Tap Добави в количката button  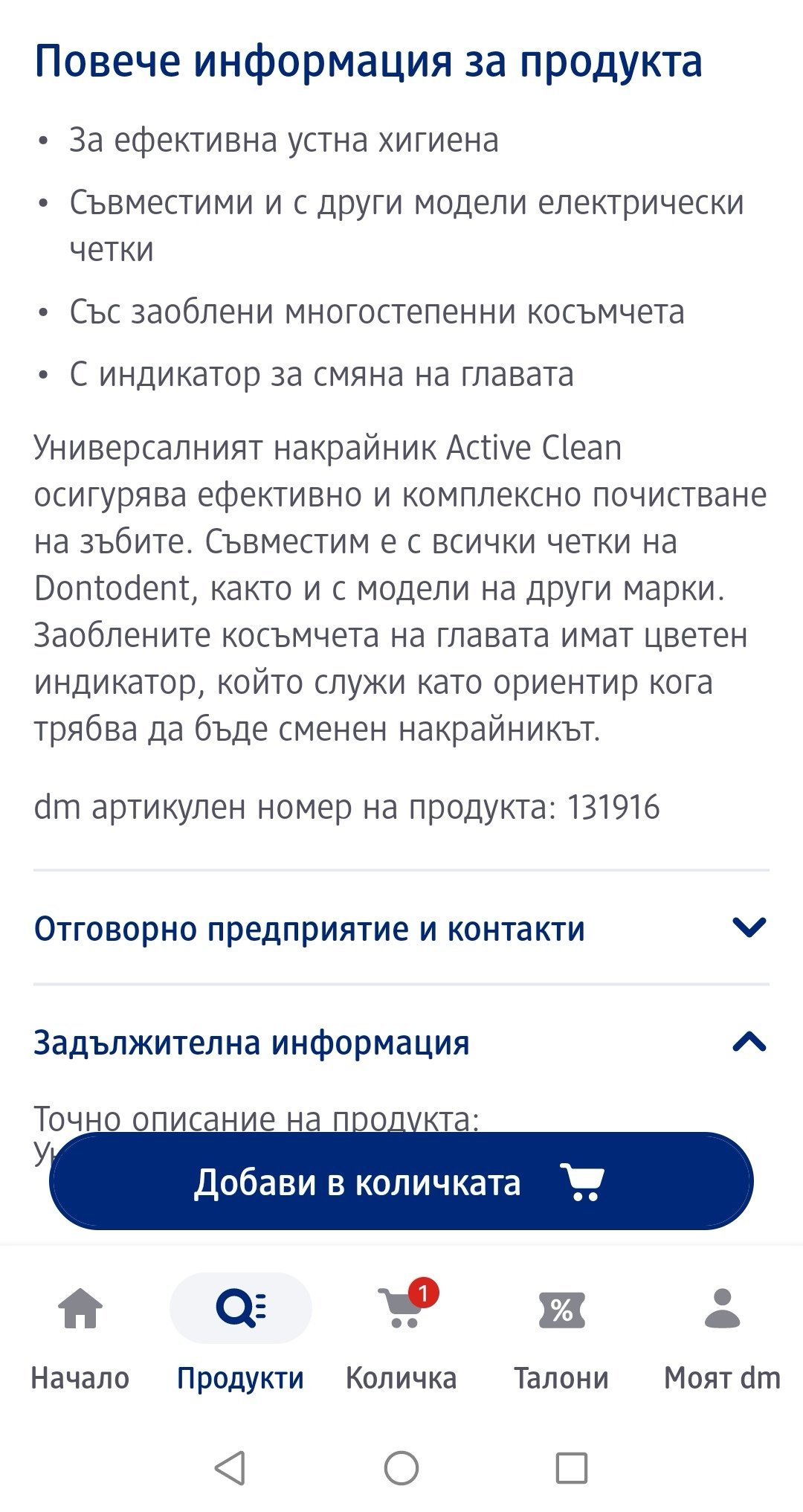point(401,1182)
